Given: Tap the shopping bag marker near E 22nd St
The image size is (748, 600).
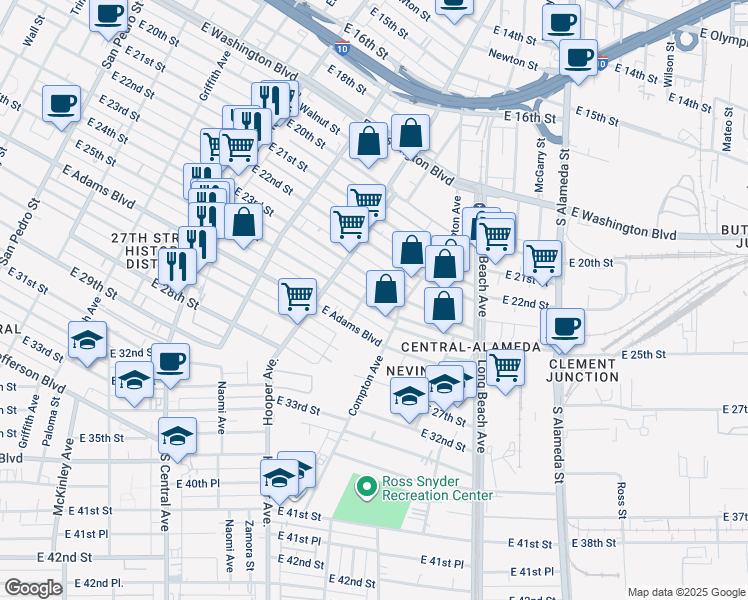Looking at the screenshot, I should point(443,306).
